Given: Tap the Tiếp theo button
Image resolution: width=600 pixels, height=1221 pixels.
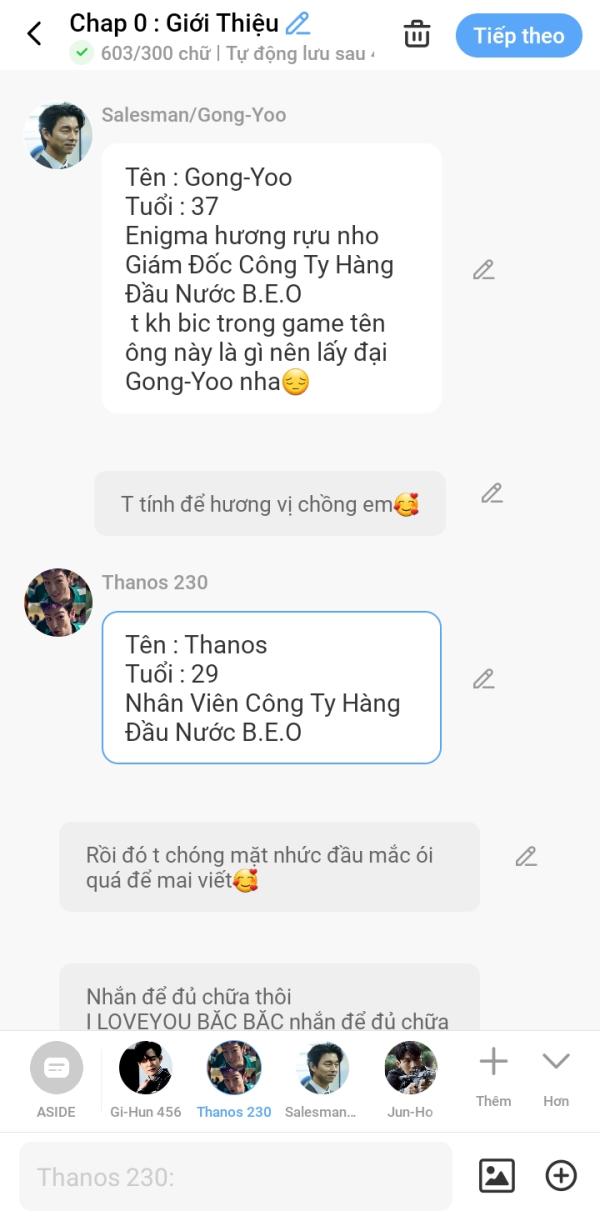Looking at the screenshot, I should [x=518, y=36].
